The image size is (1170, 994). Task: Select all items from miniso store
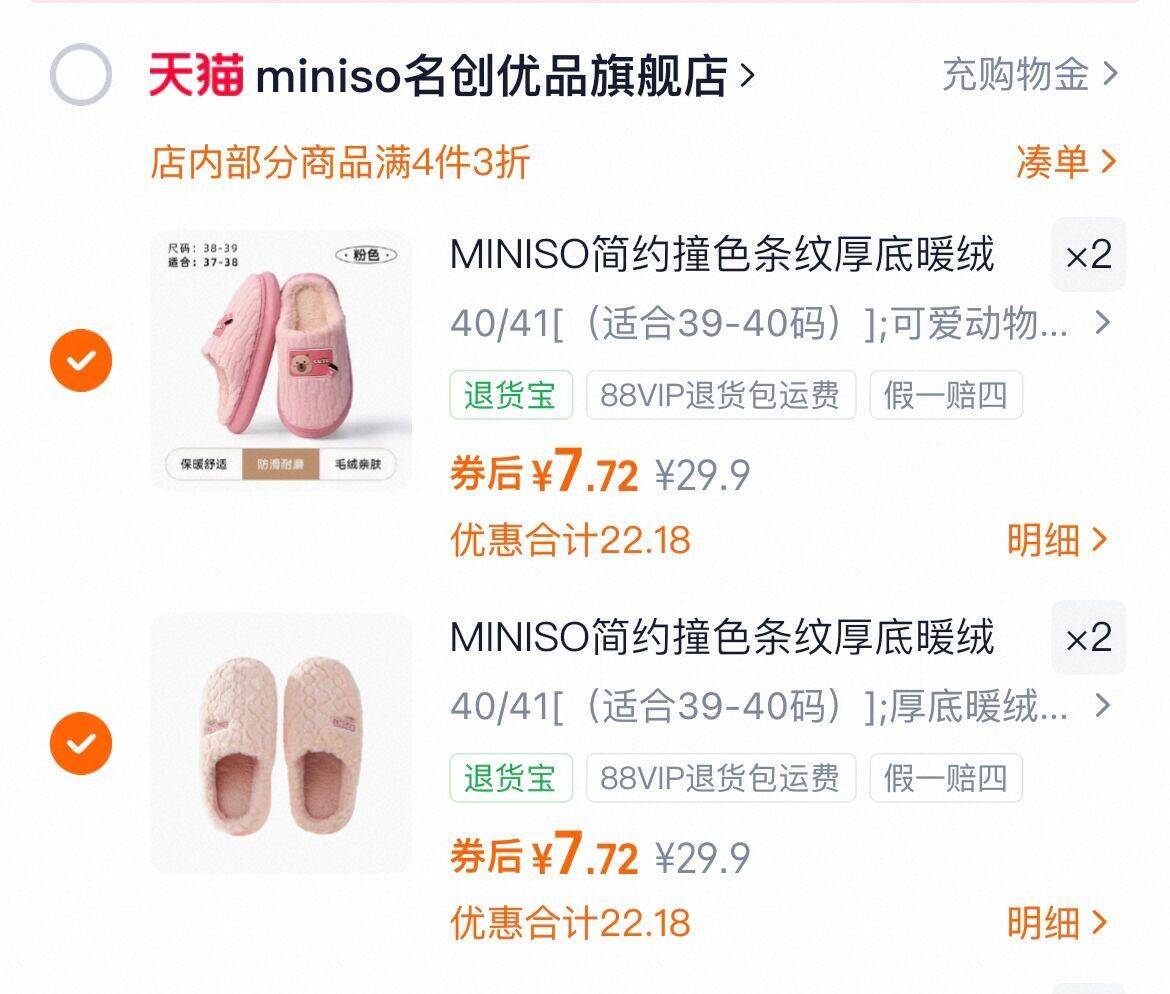81,75
